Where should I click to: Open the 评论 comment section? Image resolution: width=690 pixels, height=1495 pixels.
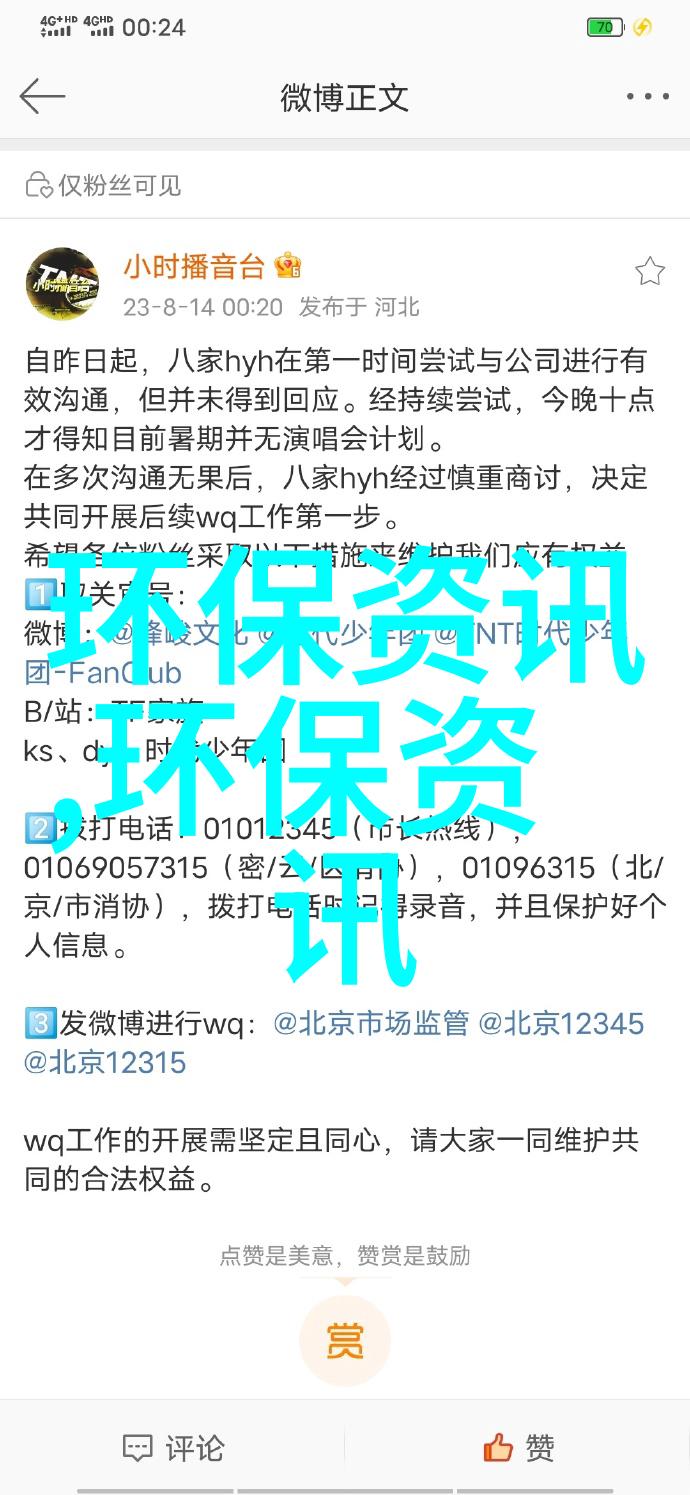point(172,1447)
